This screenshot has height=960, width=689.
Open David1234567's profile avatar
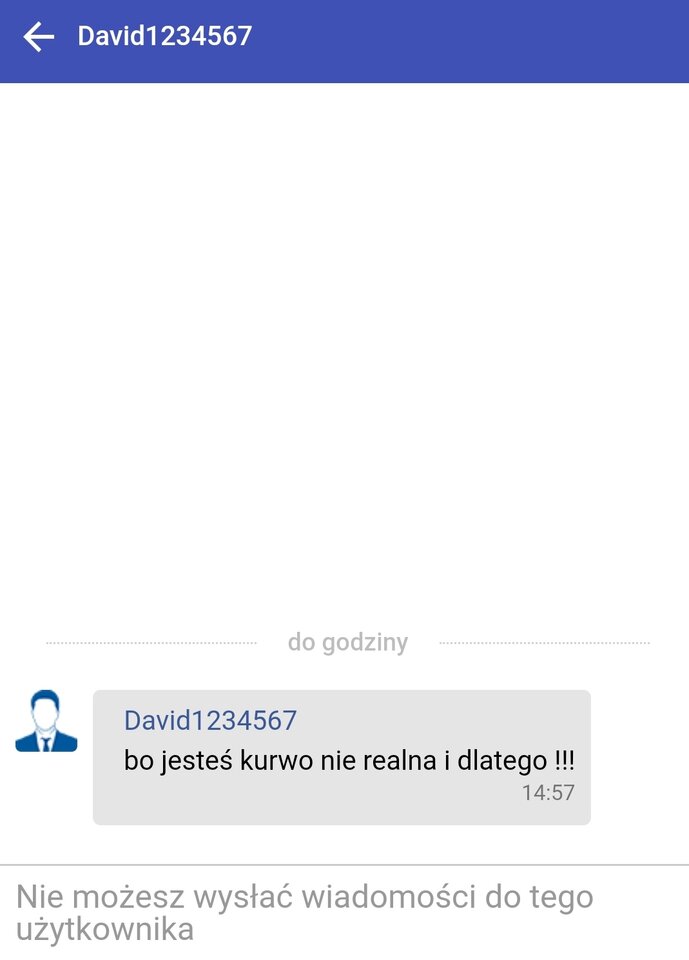46,721
